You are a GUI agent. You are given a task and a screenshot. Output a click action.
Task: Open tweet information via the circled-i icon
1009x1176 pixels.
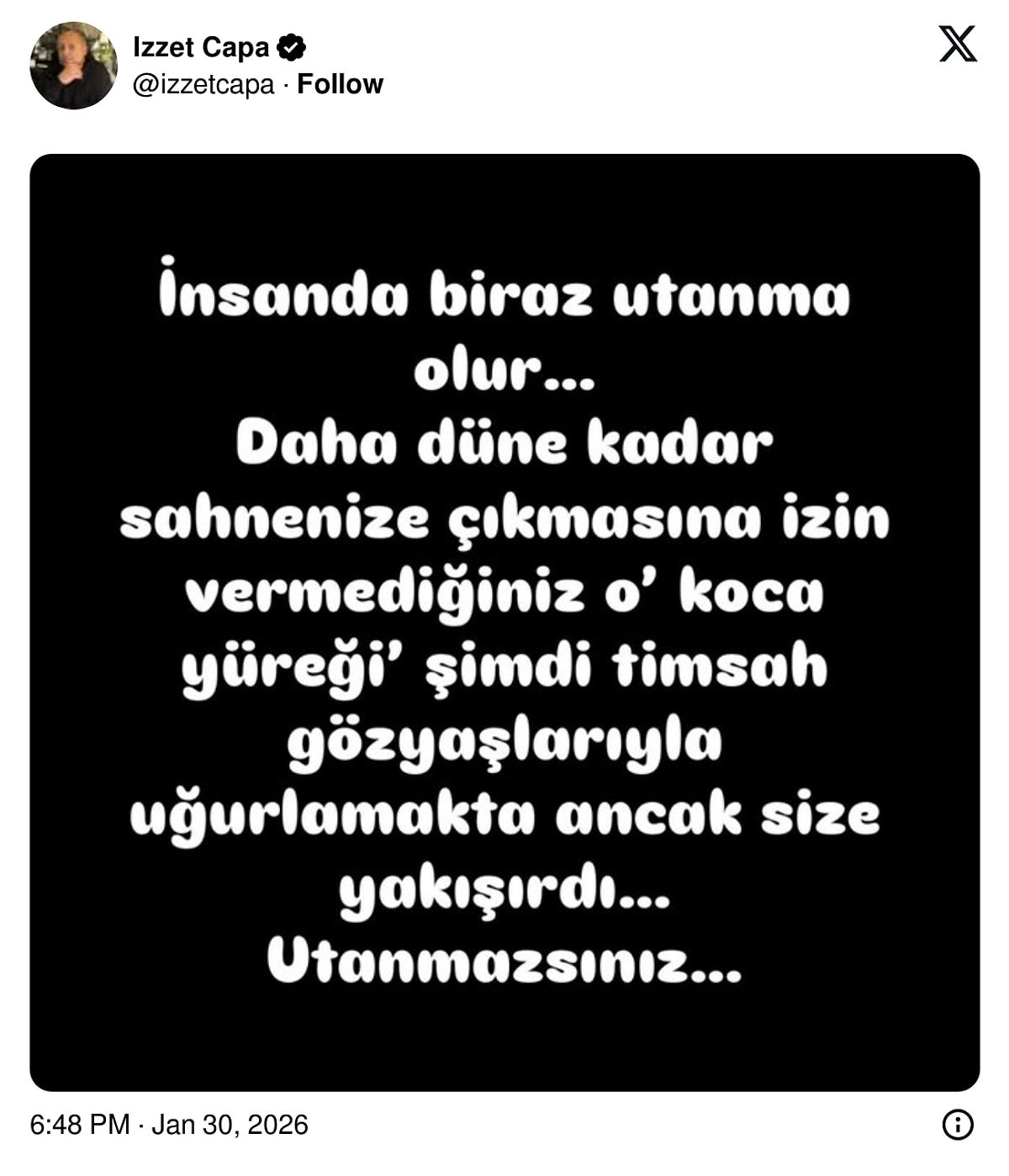(959, 1124)
